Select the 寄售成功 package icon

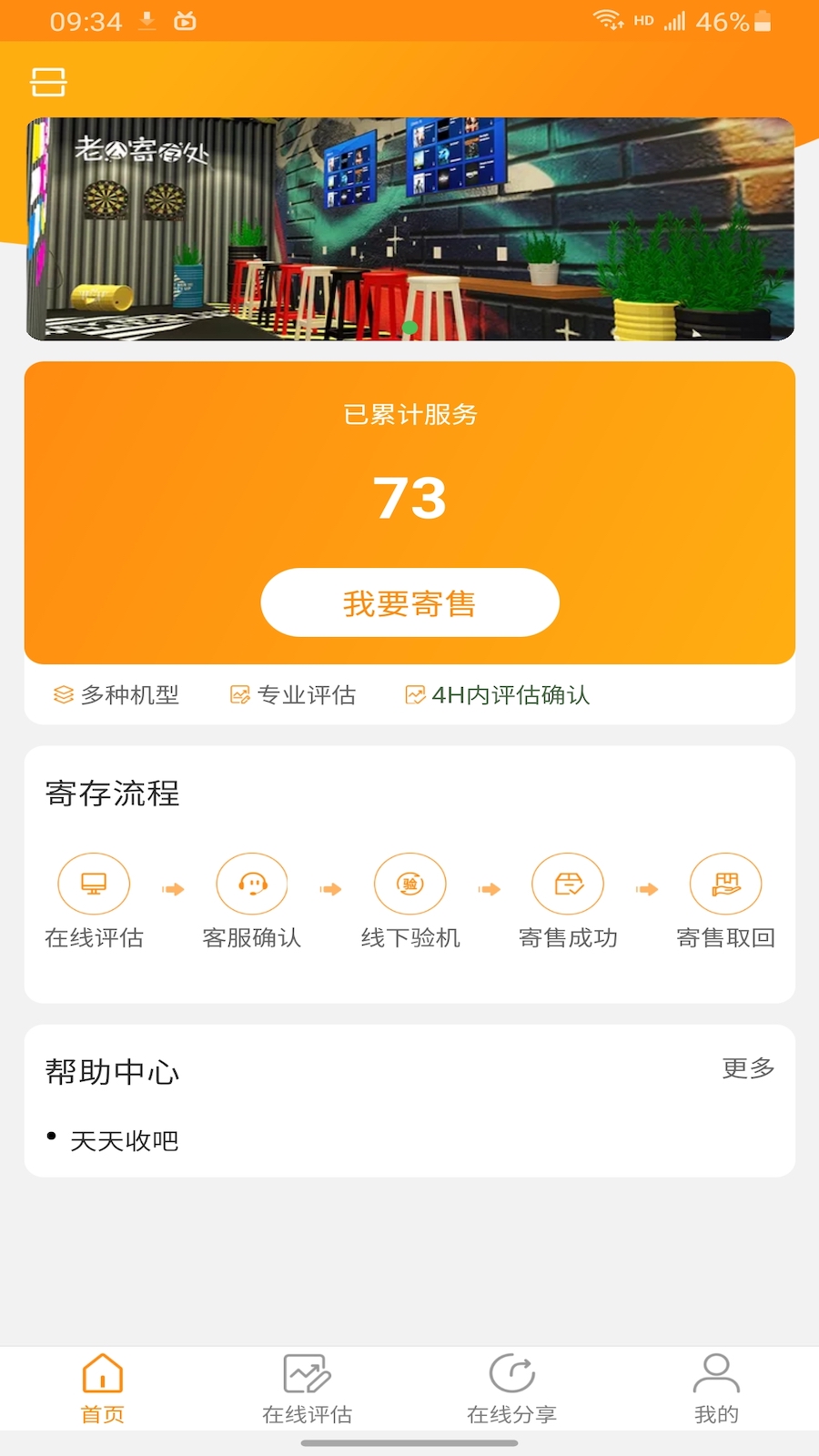(x=568, y=883)
